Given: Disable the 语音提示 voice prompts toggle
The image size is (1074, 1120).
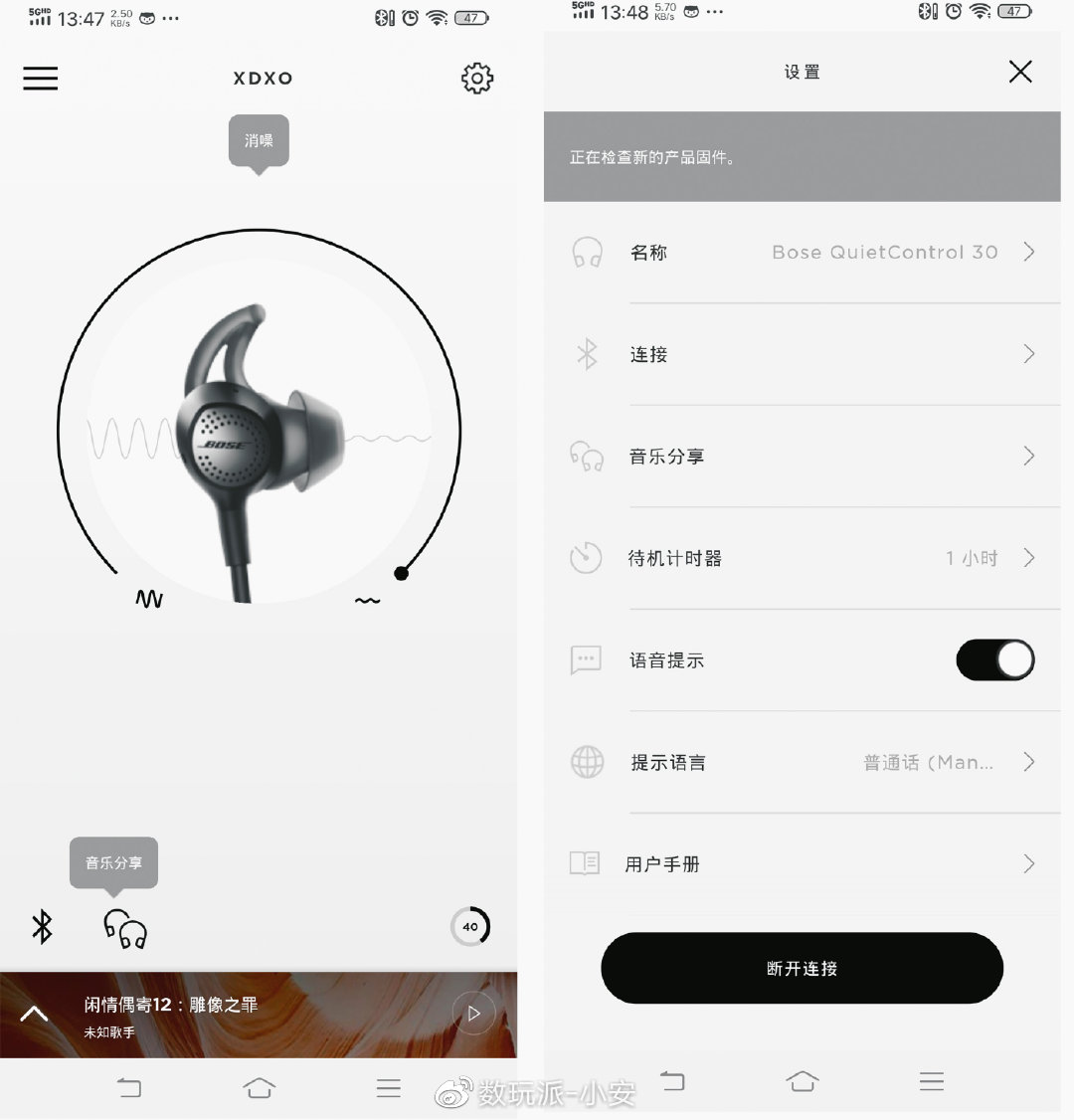Looking at the screenshot, I should click(x=994, y=659).
